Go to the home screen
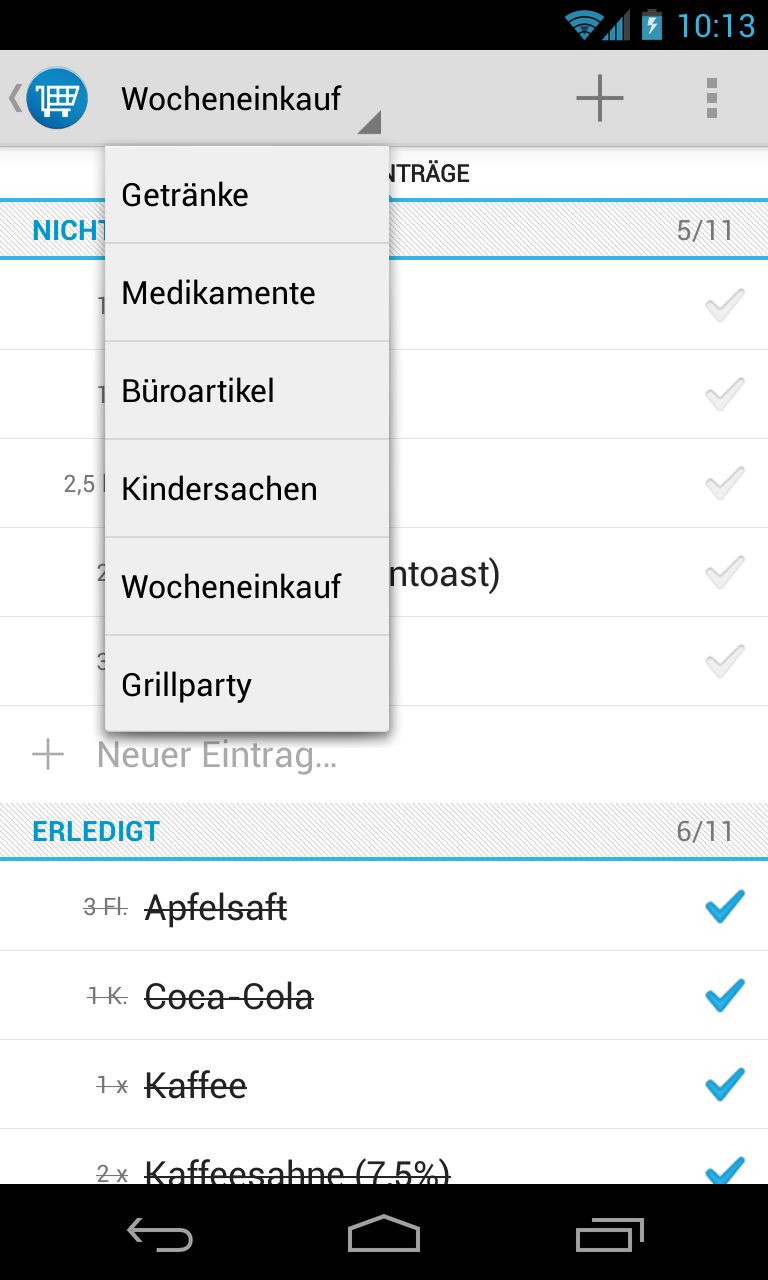 pos(384,1234)
